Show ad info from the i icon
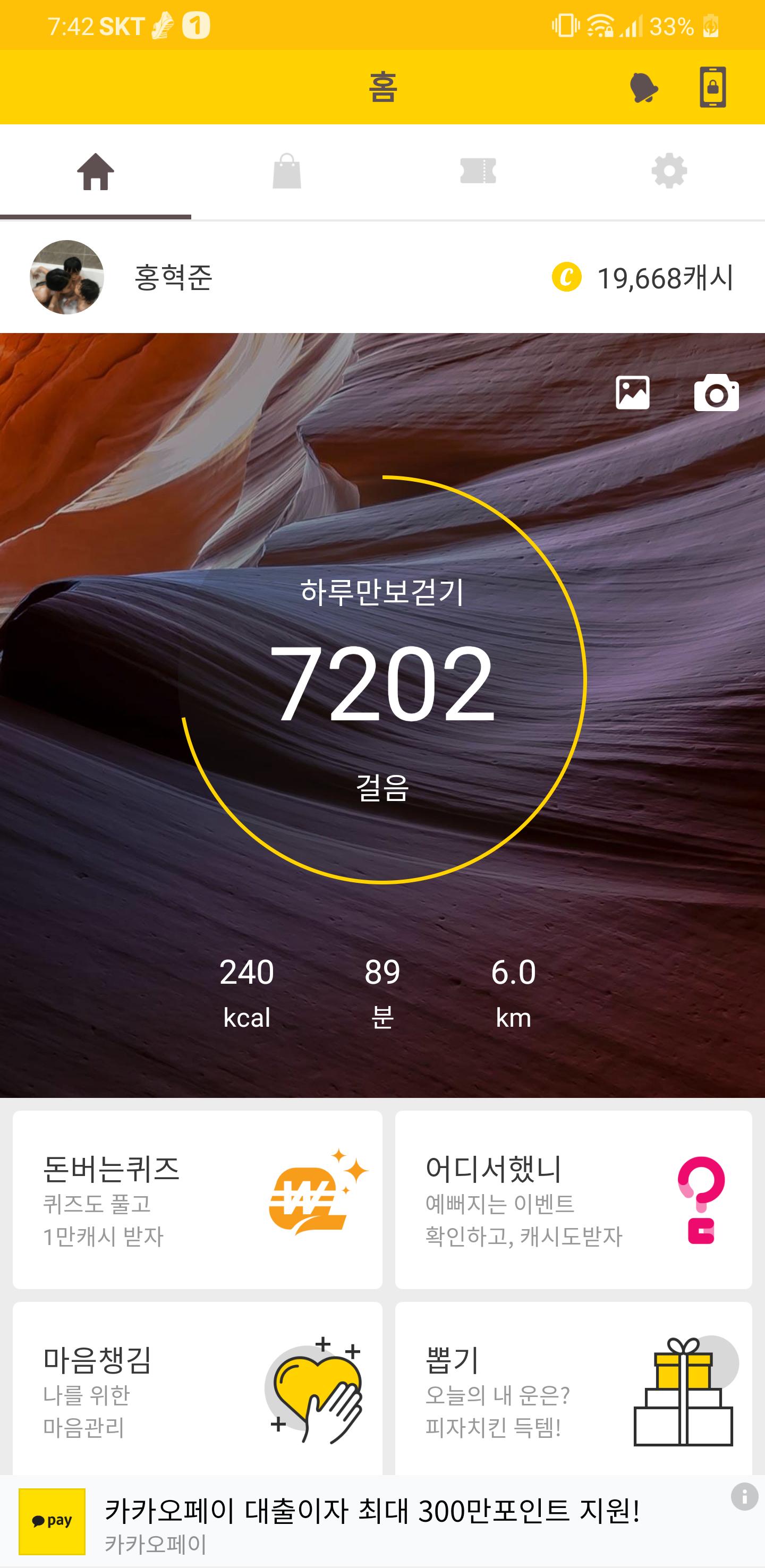The image size is (765, 1568). click(744, 1497)
